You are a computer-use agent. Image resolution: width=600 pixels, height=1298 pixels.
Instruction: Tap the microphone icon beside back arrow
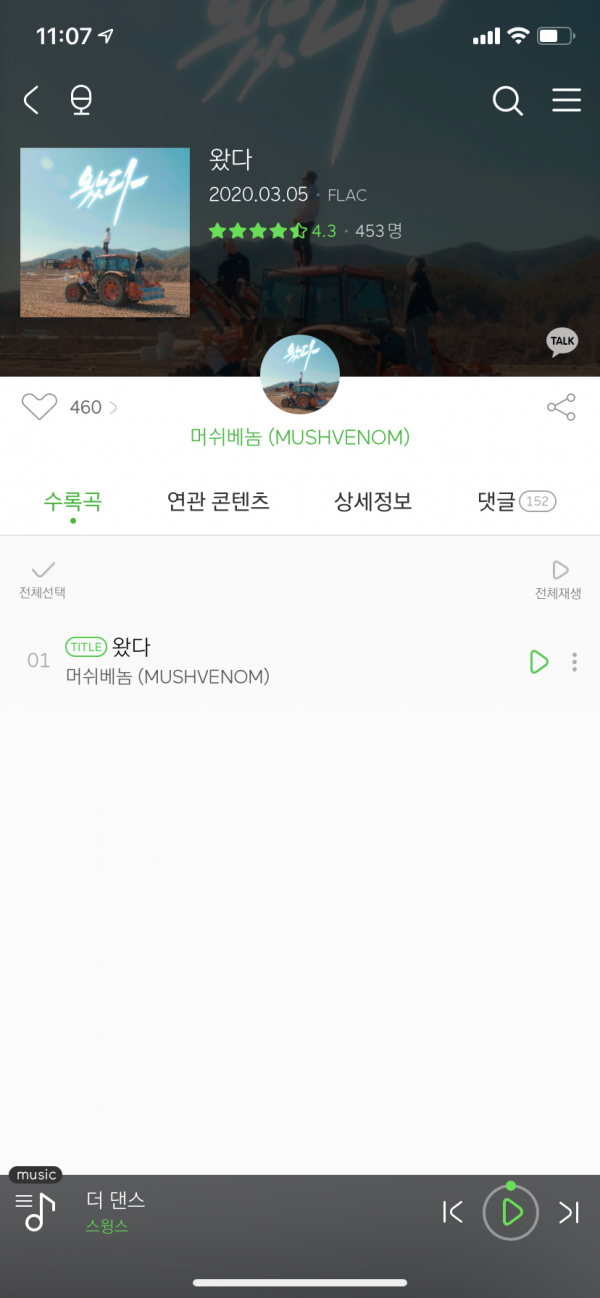pos(81,101)
